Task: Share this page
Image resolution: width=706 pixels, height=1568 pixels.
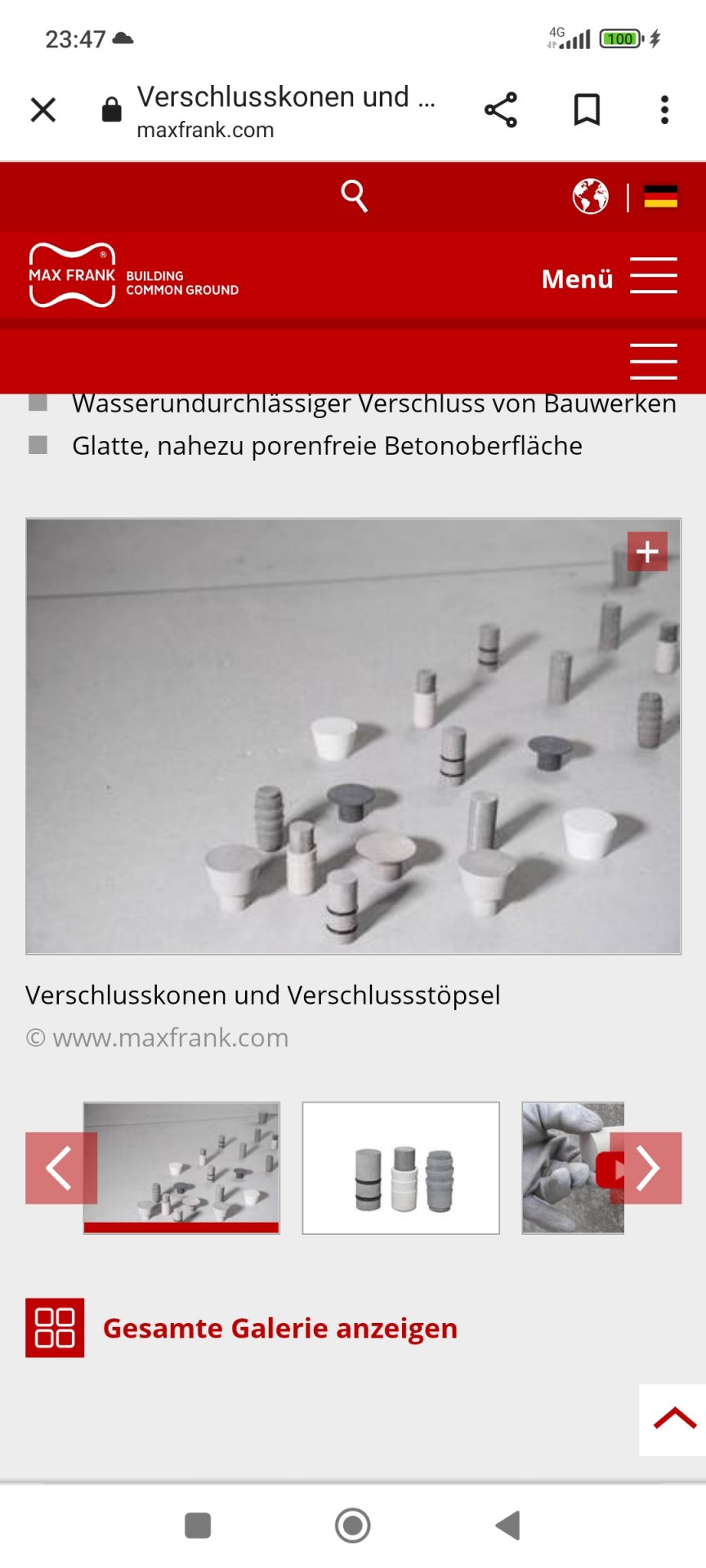Action: pyautogui.click(x=501, y=109)
